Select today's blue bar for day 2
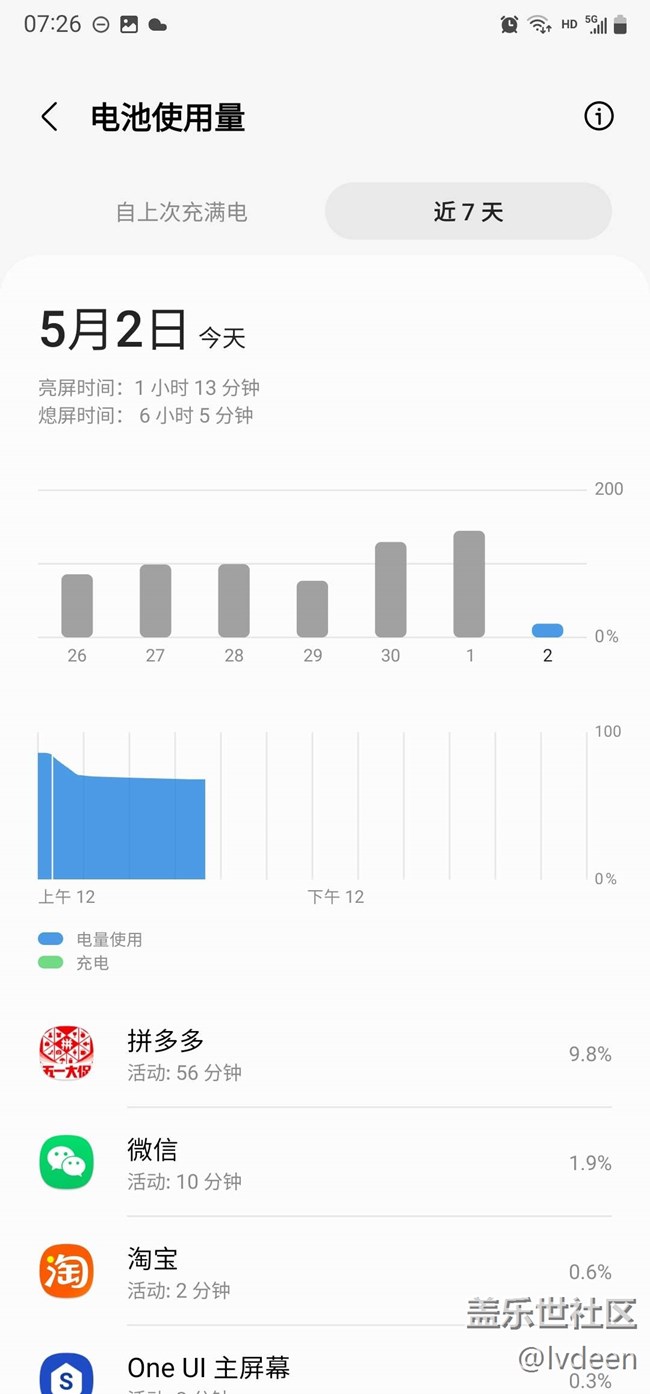 pos(547,630)
